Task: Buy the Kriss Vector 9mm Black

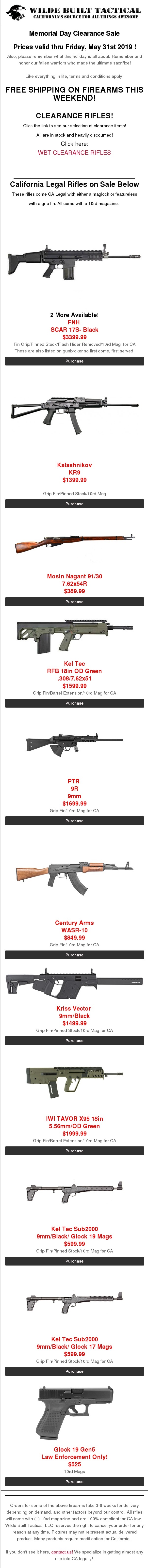Action: click(74, 1040)
